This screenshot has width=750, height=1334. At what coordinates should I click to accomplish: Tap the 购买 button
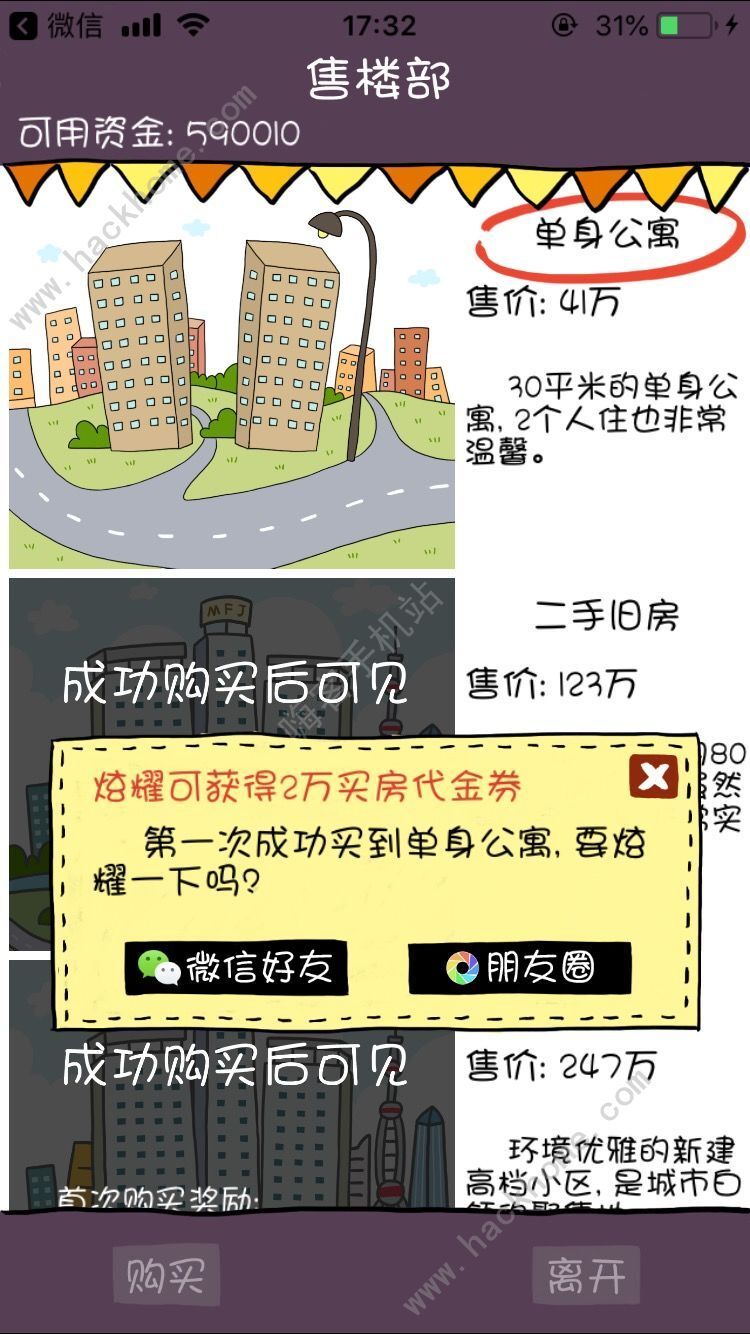pyautogui.click(x=165, y=1275)
